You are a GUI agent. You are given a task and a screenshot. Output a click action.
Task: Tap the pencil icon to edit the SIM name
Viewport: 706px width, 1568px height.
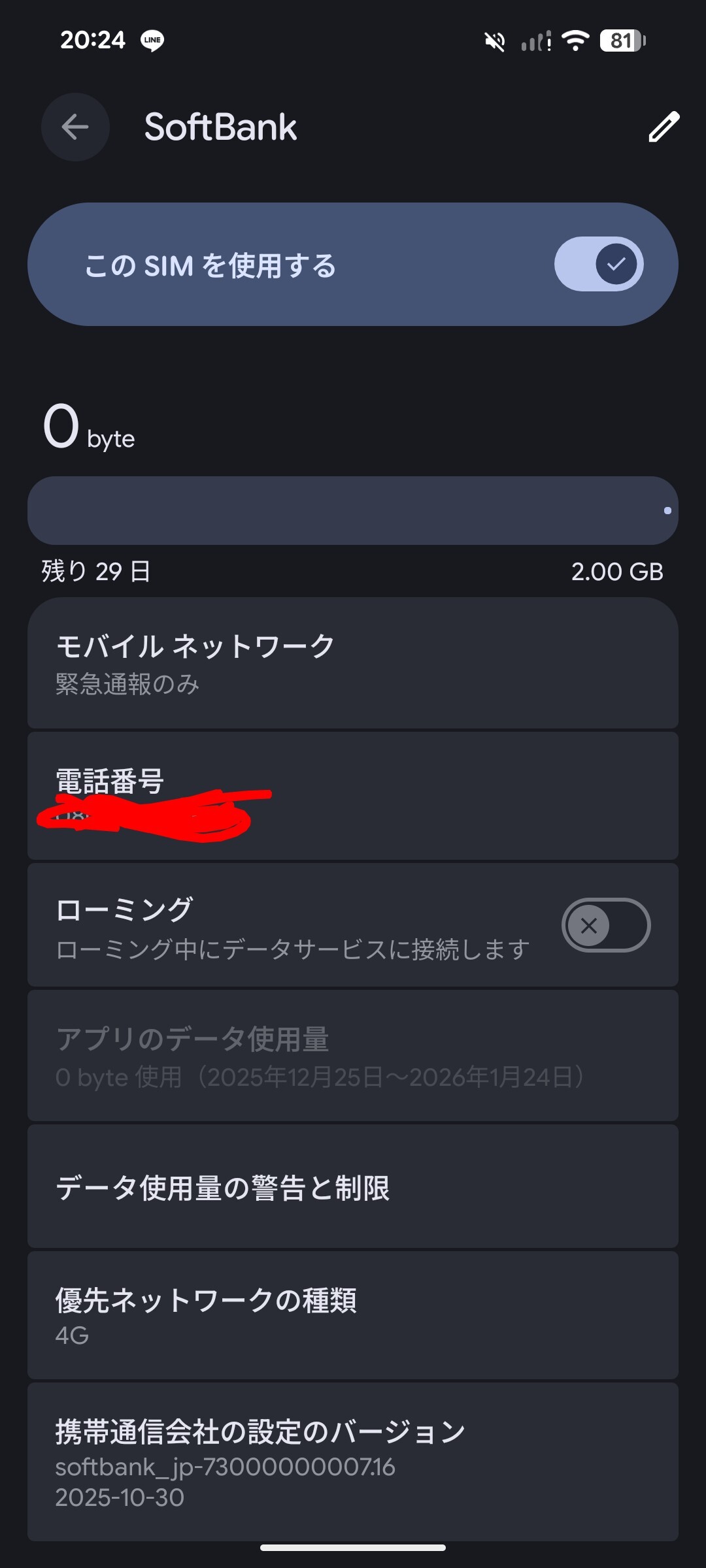tap(664, 127)
